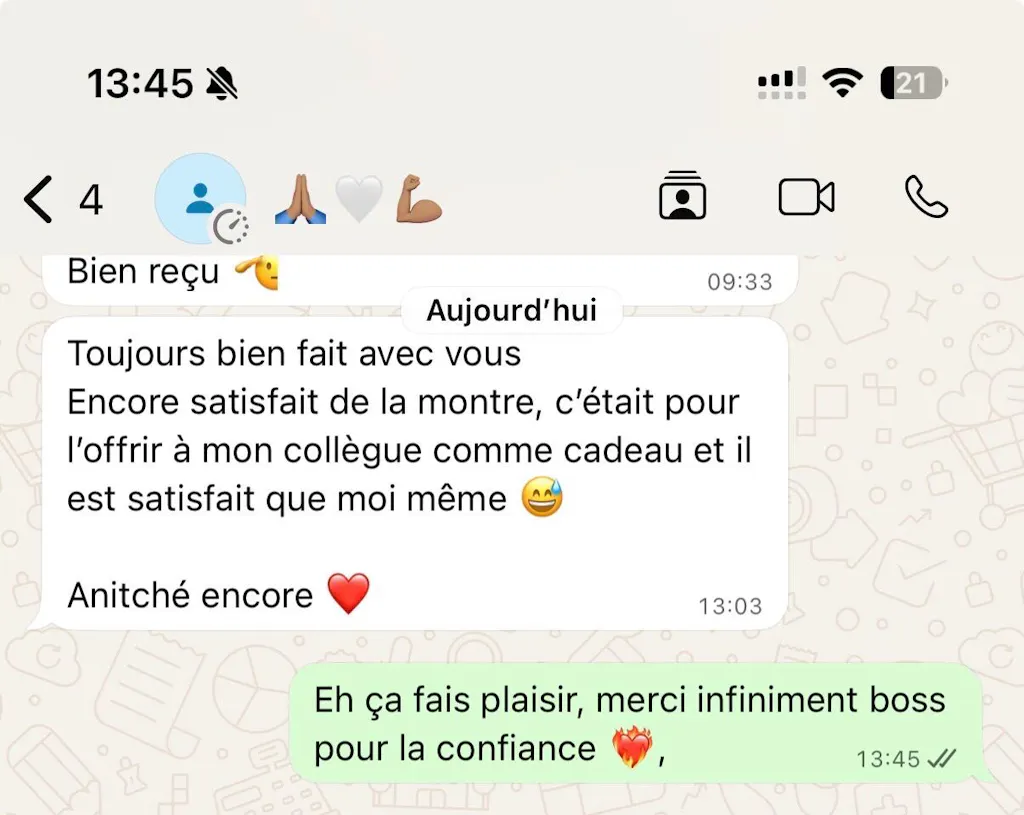Image resolution: width=1024 pixels, height=815 pixels.
Task: Go back to the chats list
Action: tap(40, 199)
